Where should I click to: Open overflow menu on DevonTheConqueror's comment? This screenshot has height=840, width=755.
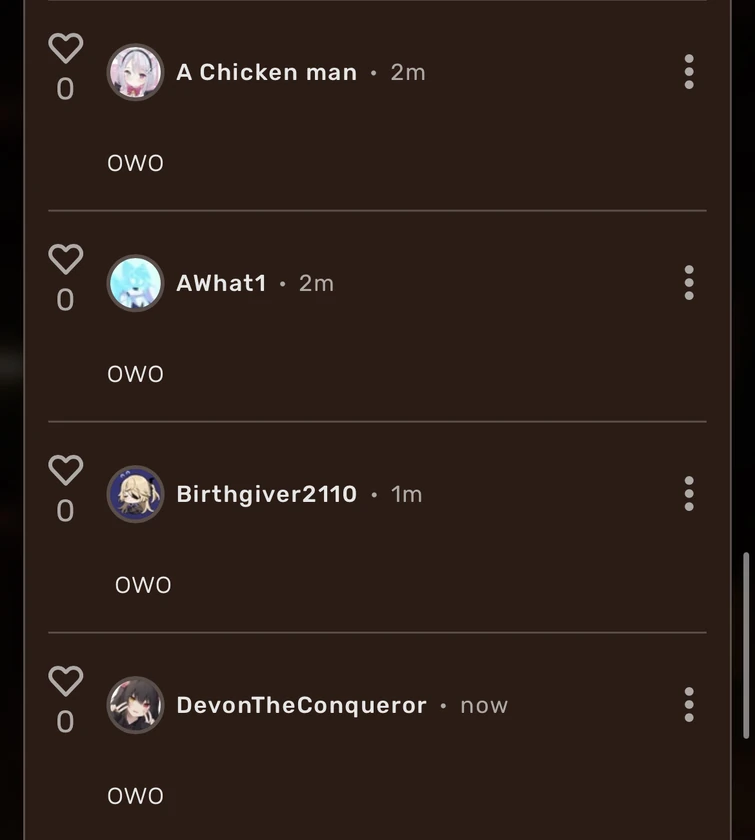pos(689,705)
